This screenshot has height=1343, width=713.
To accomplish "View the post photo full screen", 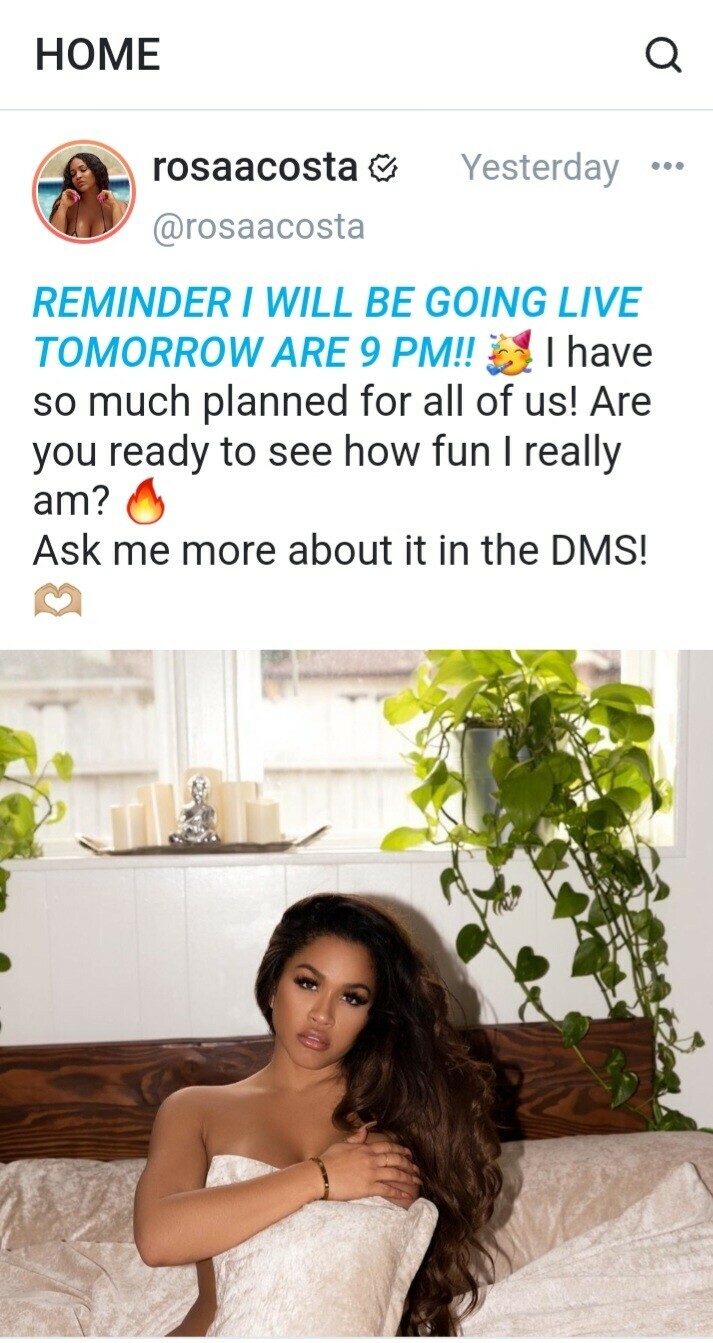I will pos(356,995).
